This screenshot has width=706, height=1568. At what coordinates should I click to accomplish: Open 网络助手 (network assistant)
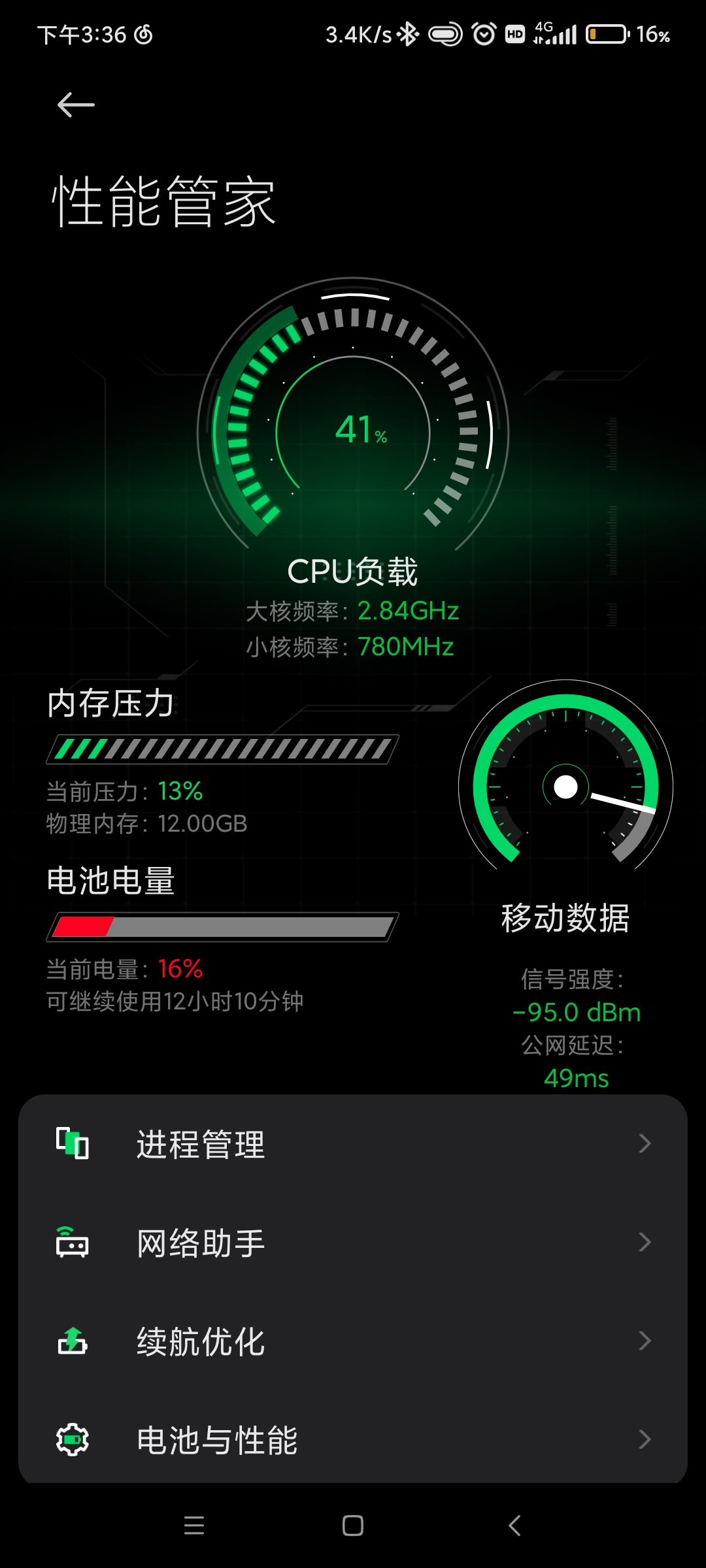click(353, 1243)
